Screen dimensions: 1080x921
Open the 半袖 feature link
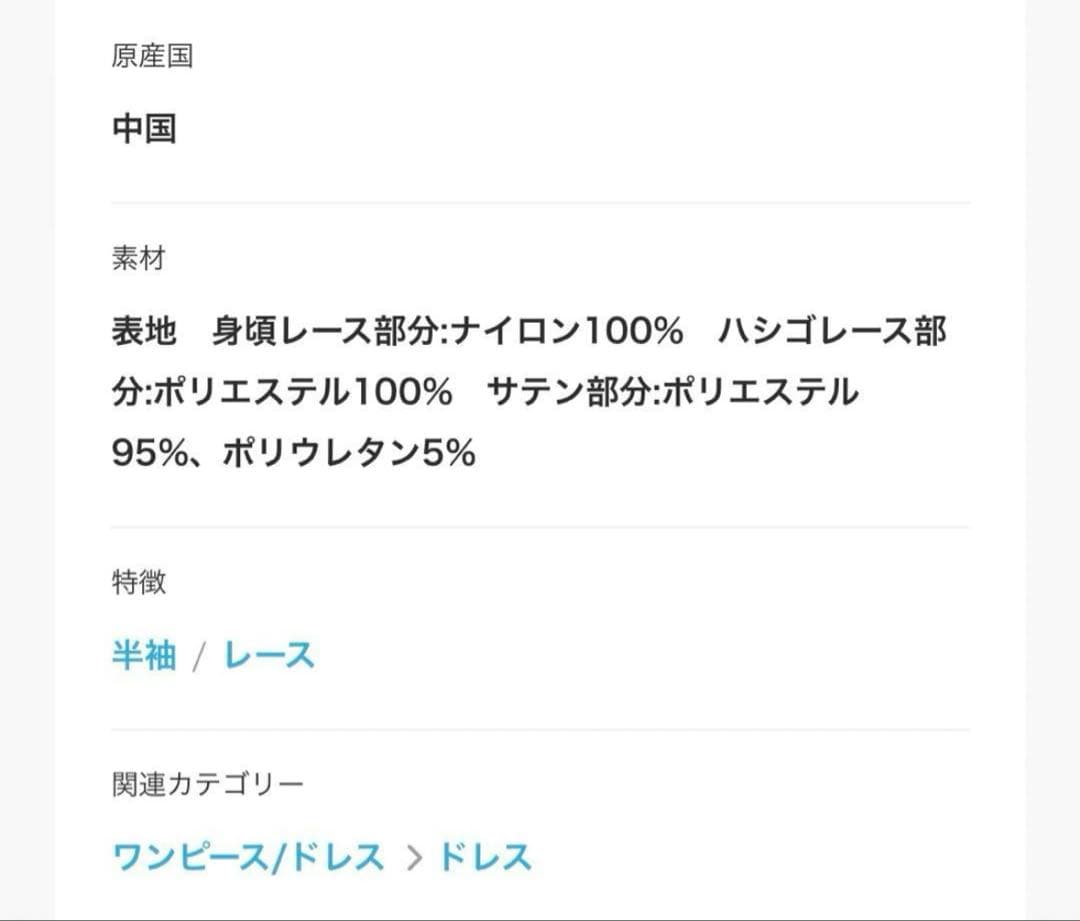click(144, 656)
